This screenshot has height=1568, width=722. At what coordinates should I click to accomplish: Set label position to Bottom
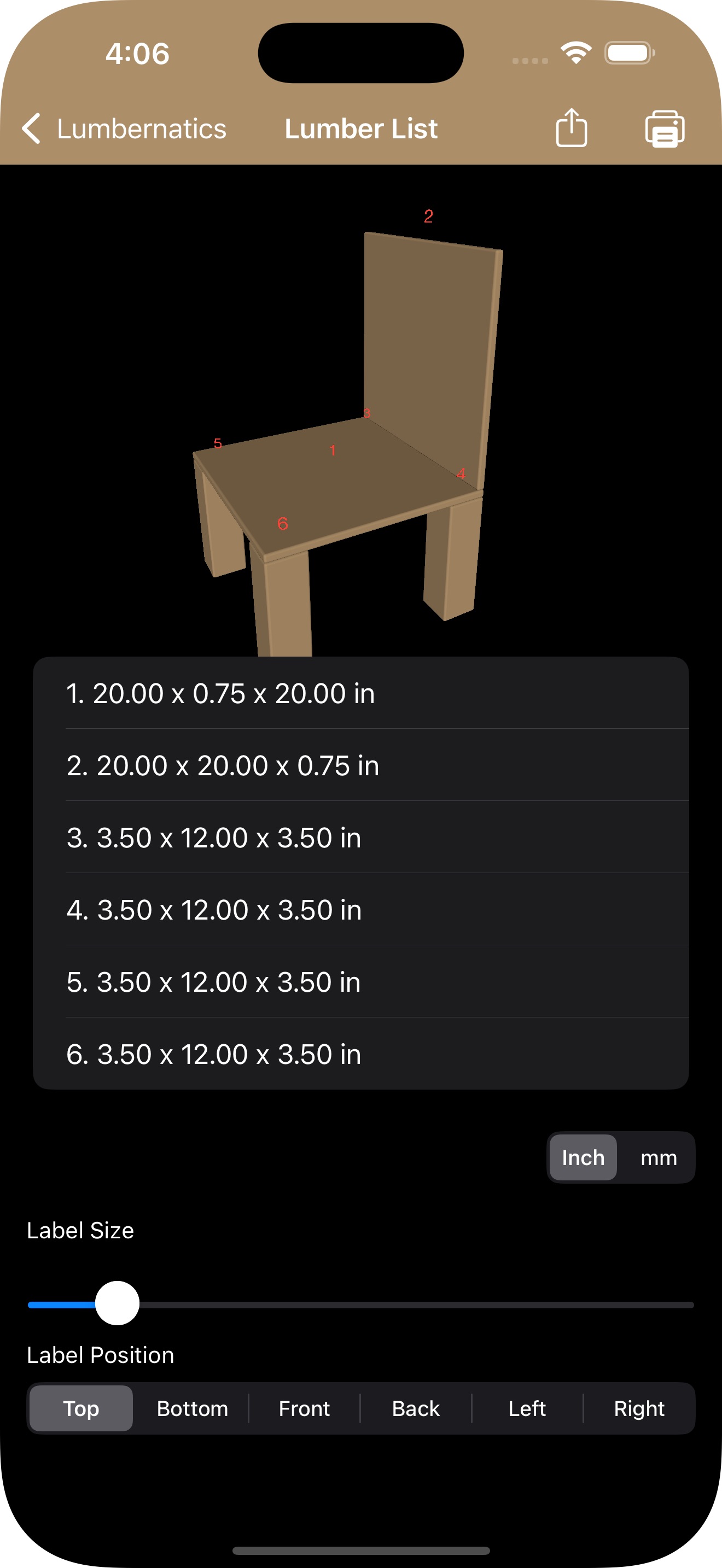click(x=192, y=1408)
